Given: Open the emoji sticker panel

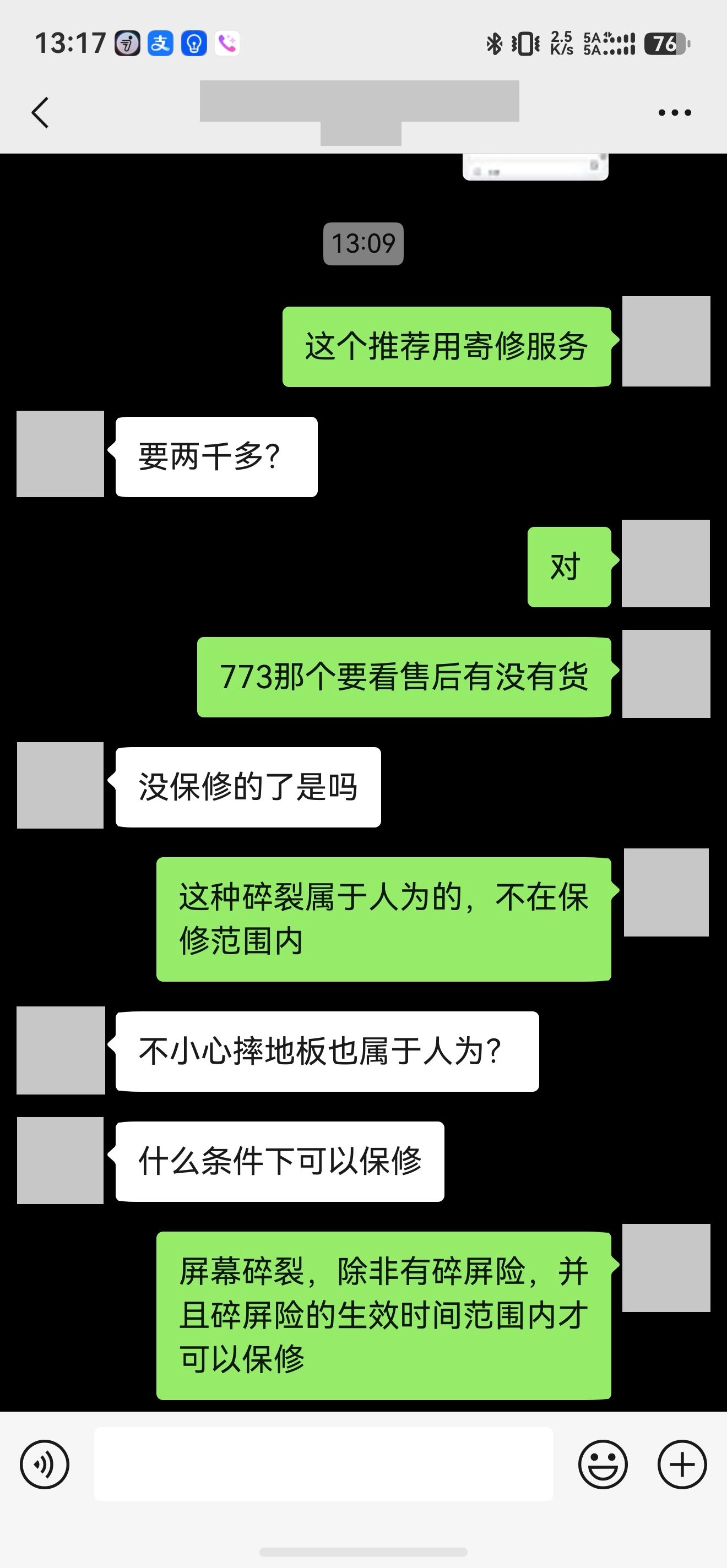Looking at the screenshot, I should click(x=603, y=1464).
